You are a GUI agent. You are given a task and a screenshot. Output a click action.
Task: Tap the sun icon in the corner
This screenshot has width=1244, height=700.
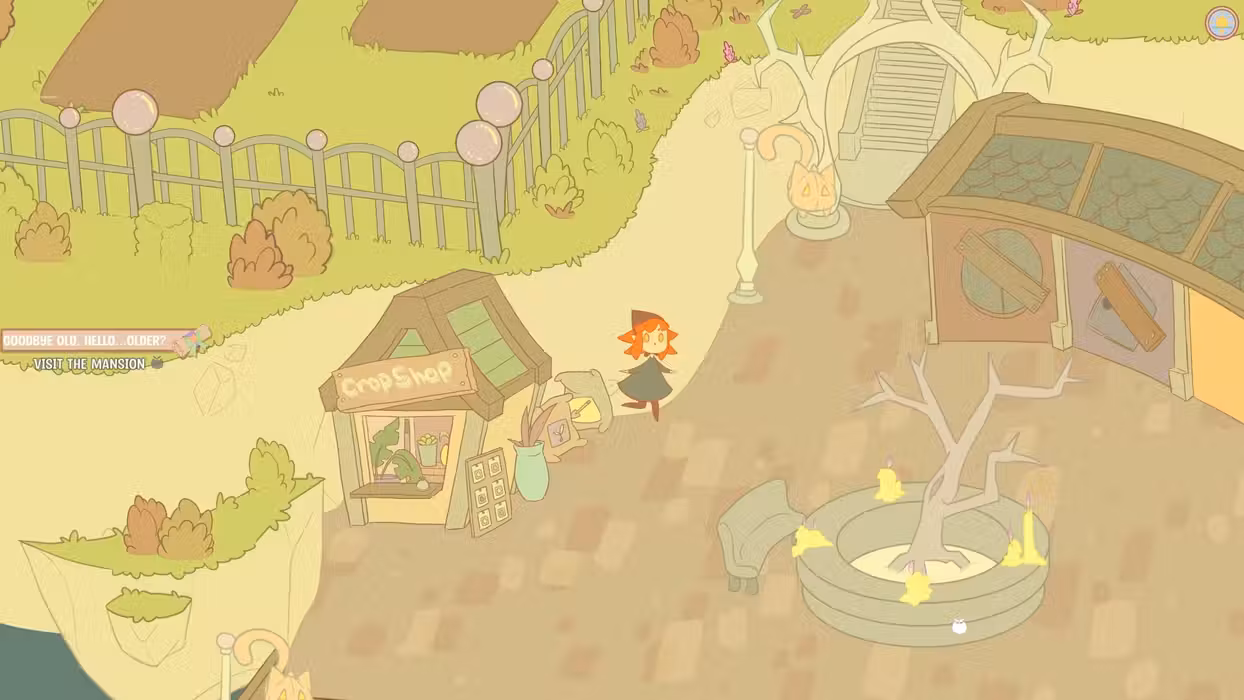pyautogui.click(x=1221, y=23)
